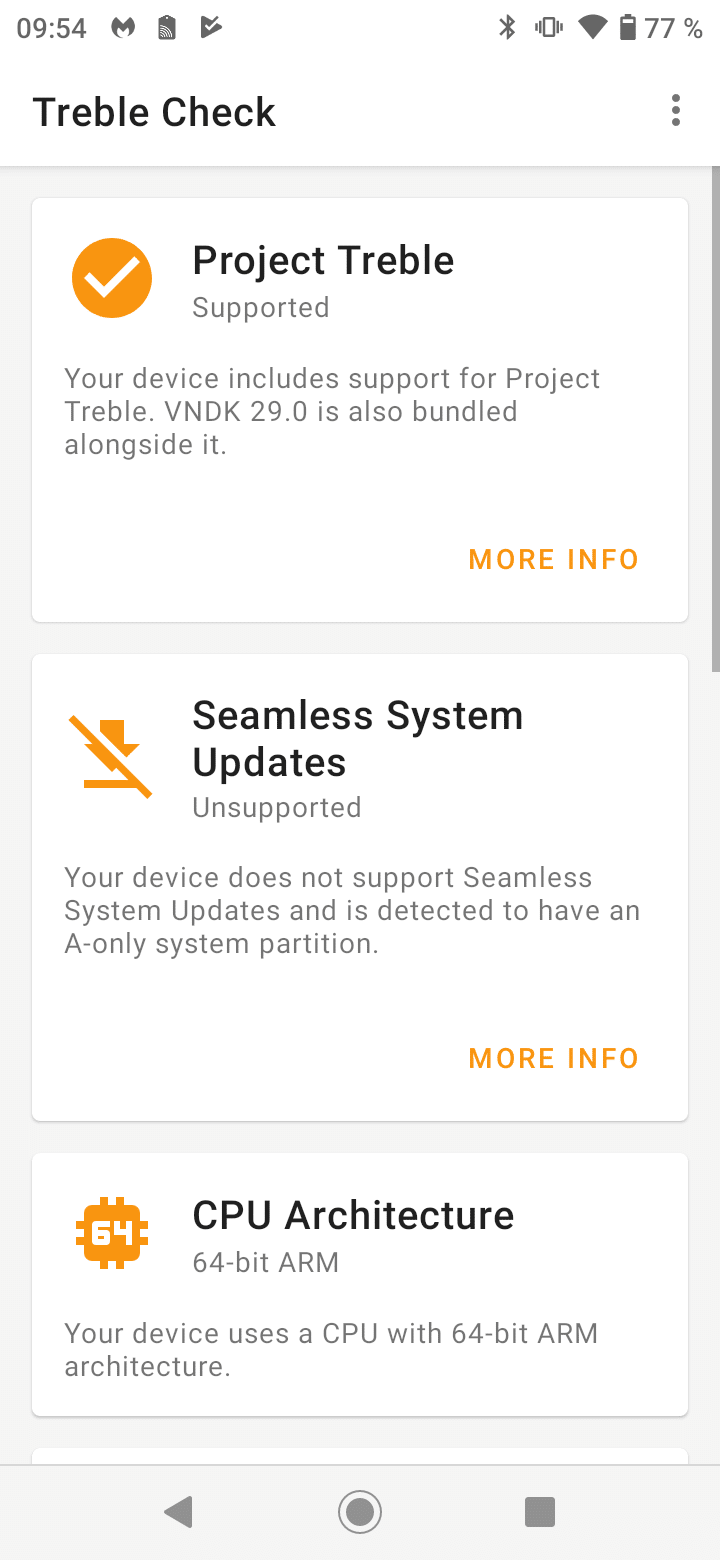Go to the home screen

pyautogui.click(x=360, y=1512)
